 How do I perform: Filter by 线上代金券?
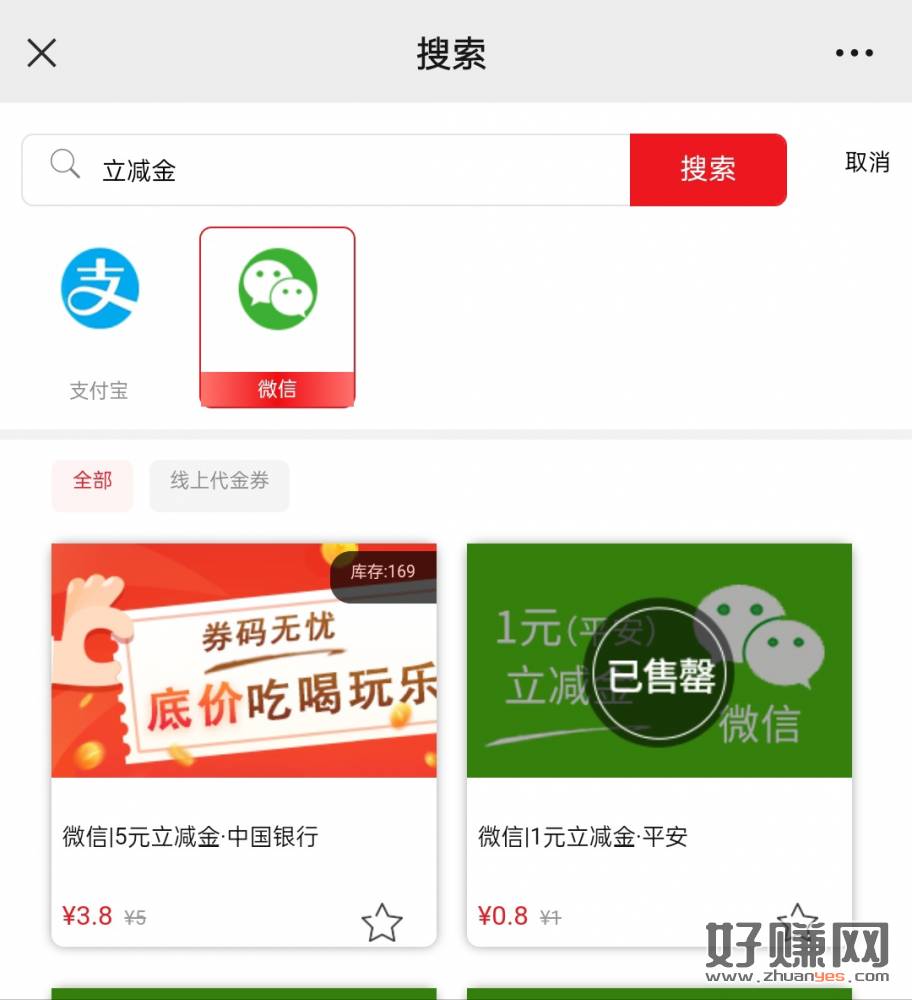point(219,482)
